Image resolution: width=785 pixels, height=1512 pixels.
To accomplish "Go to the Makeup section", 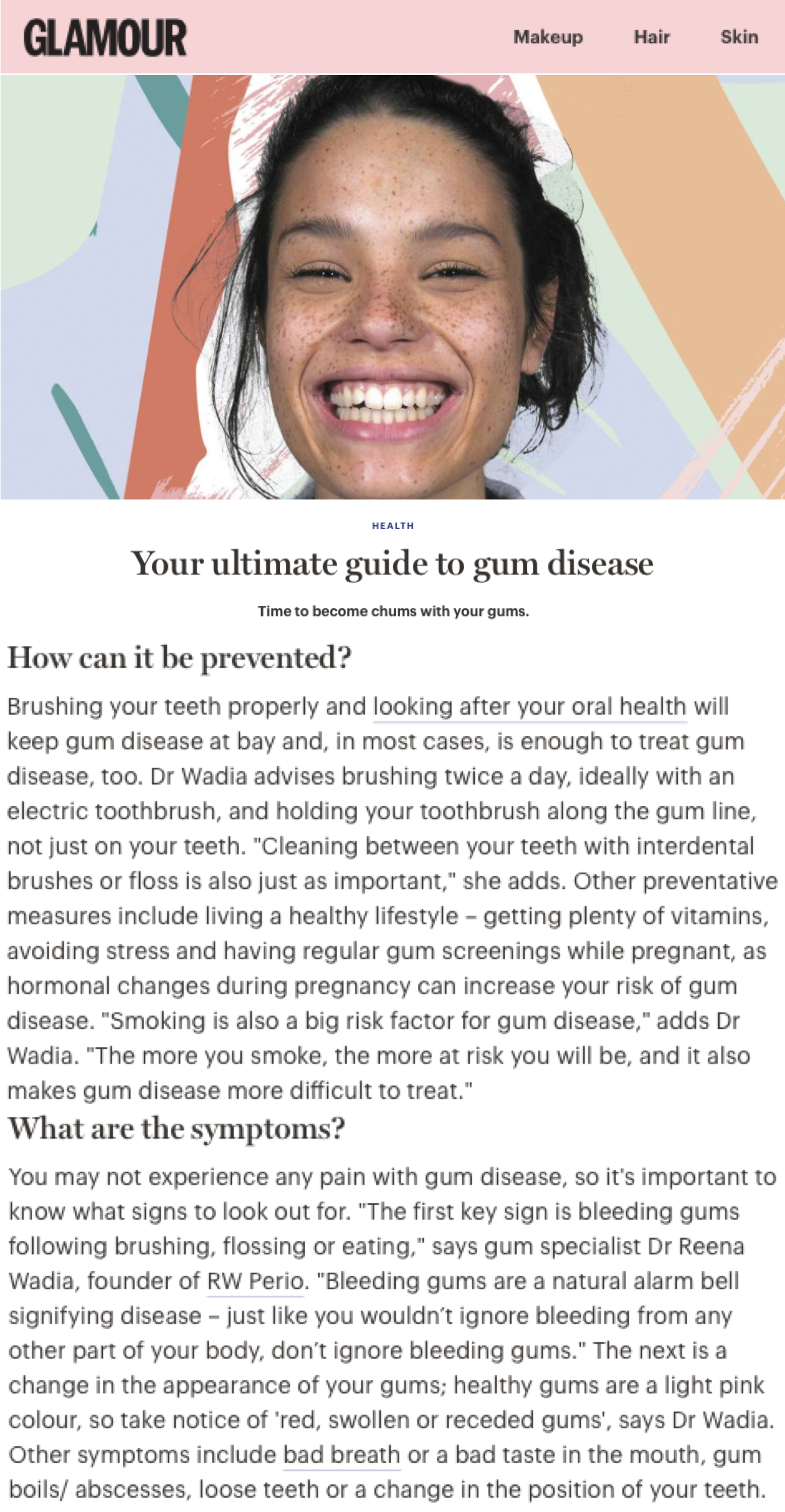I will 548,37.
